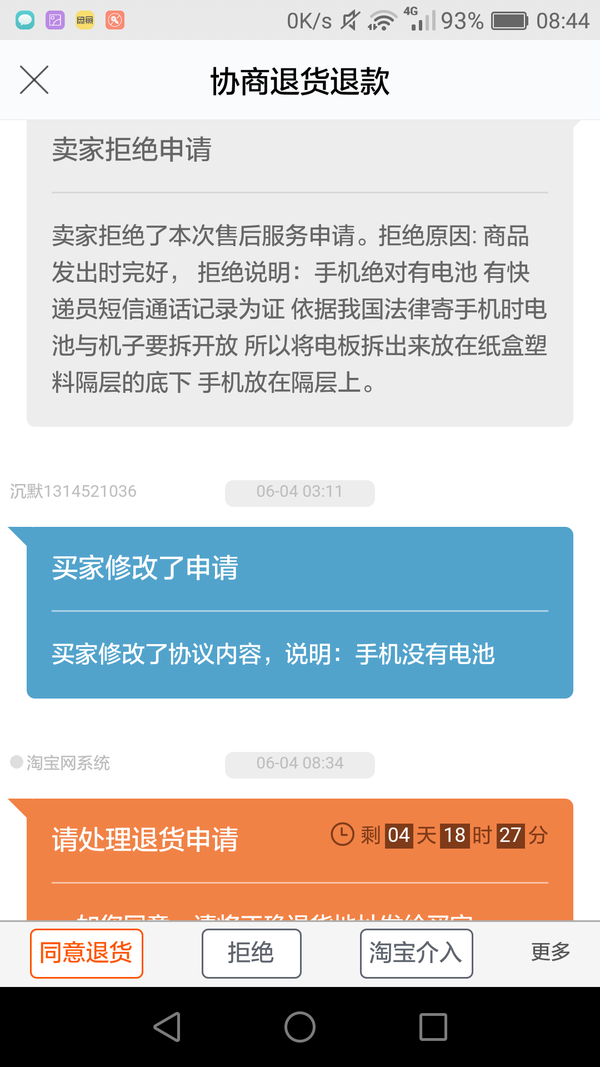Image resolution: width=600 pixels, height=1067 pixels.
Task: Go back using system back button
Action: pyautogui.click(x=167, y=1026)
